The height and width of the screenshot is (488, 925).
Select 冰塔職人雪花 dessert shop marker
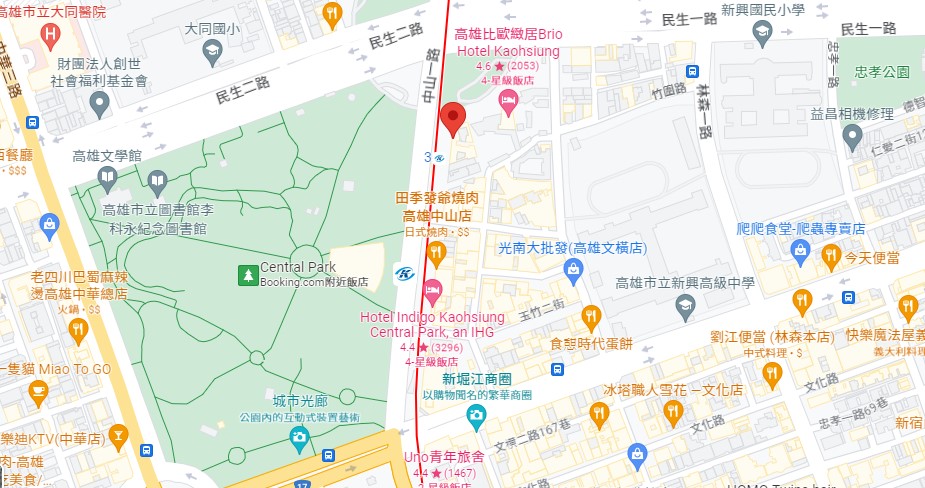[x=599, y=412]
